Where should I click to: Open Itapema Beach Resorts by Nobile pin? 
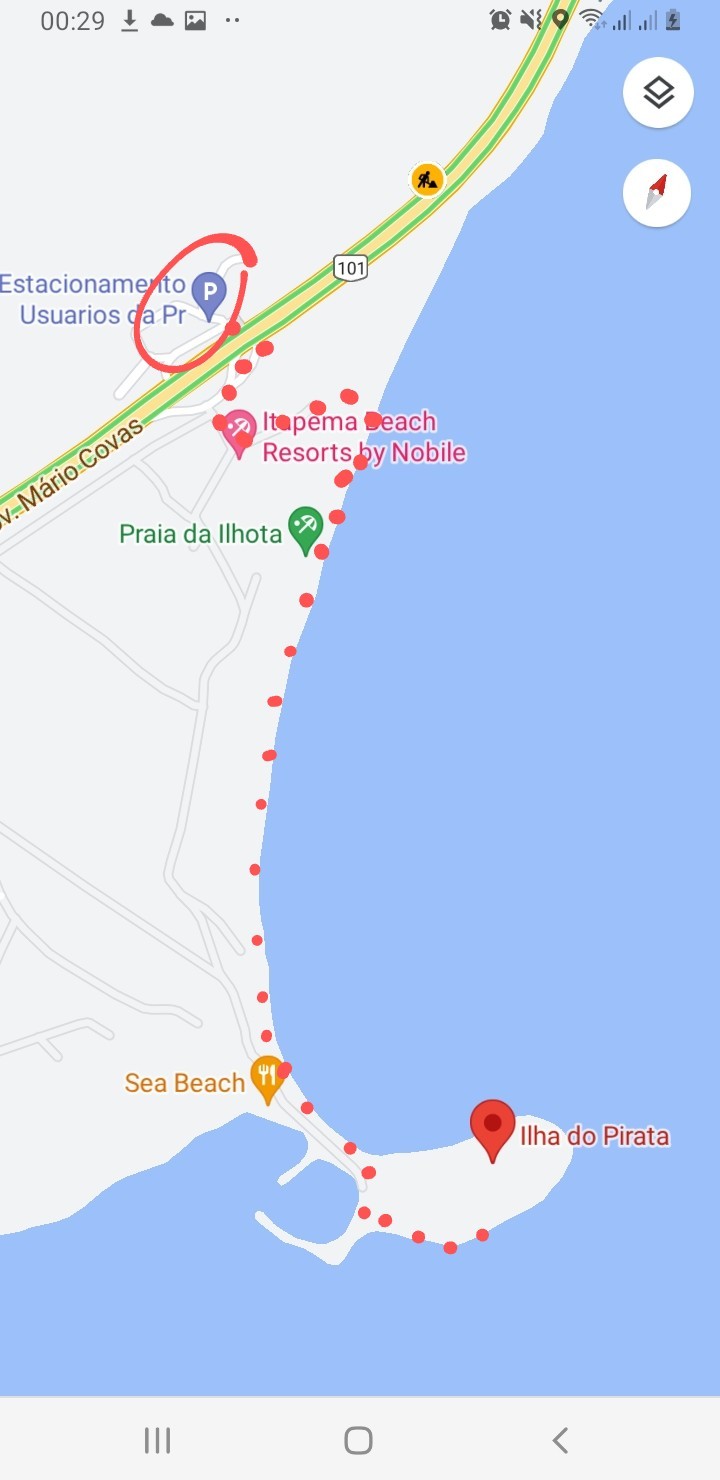pos(239,432)
